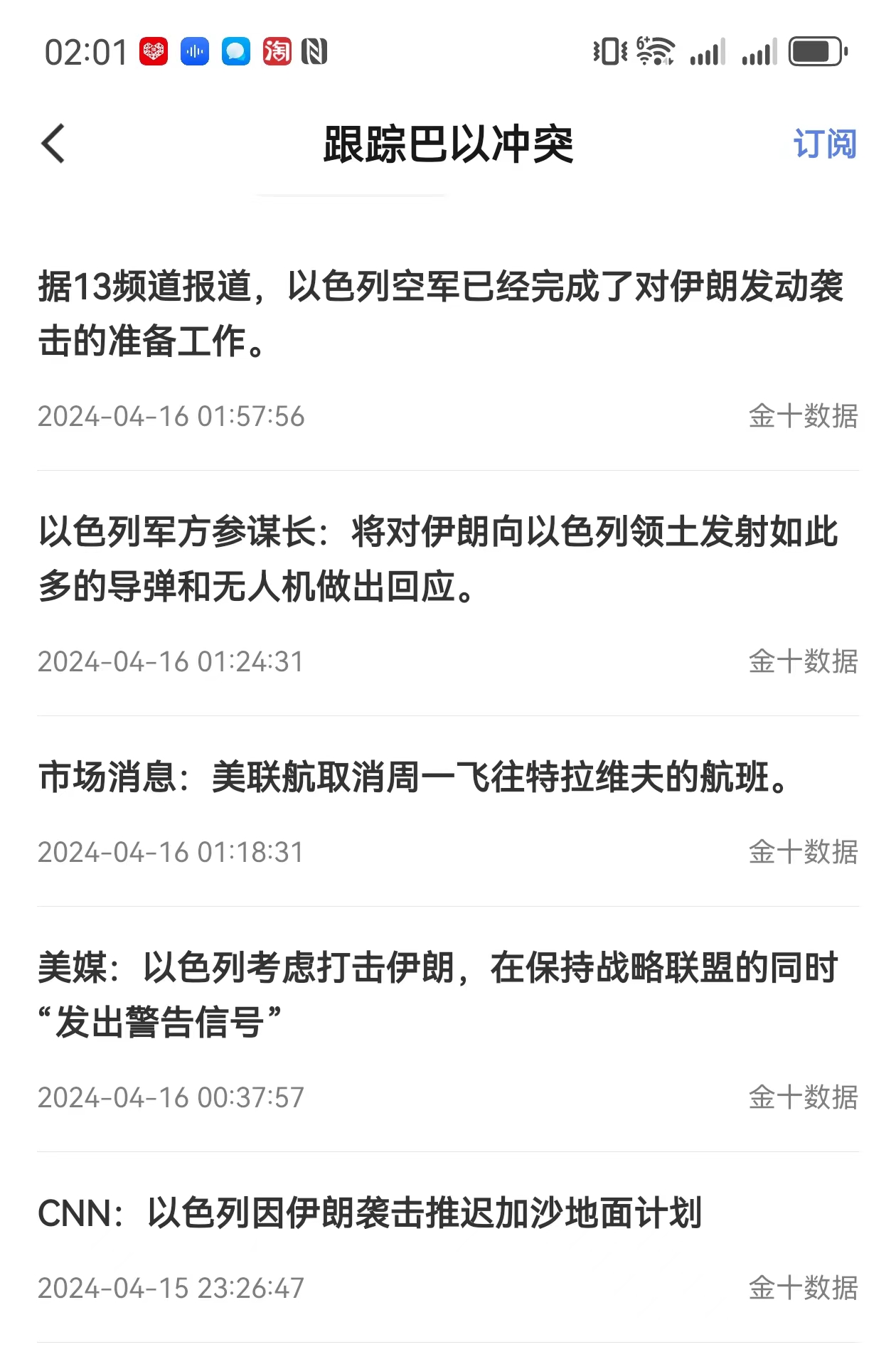Image resolution: width=896 pixels, height=1369 pixels.
Task: Open the blue messaging app notification icon
Action: tap(235, 52)
